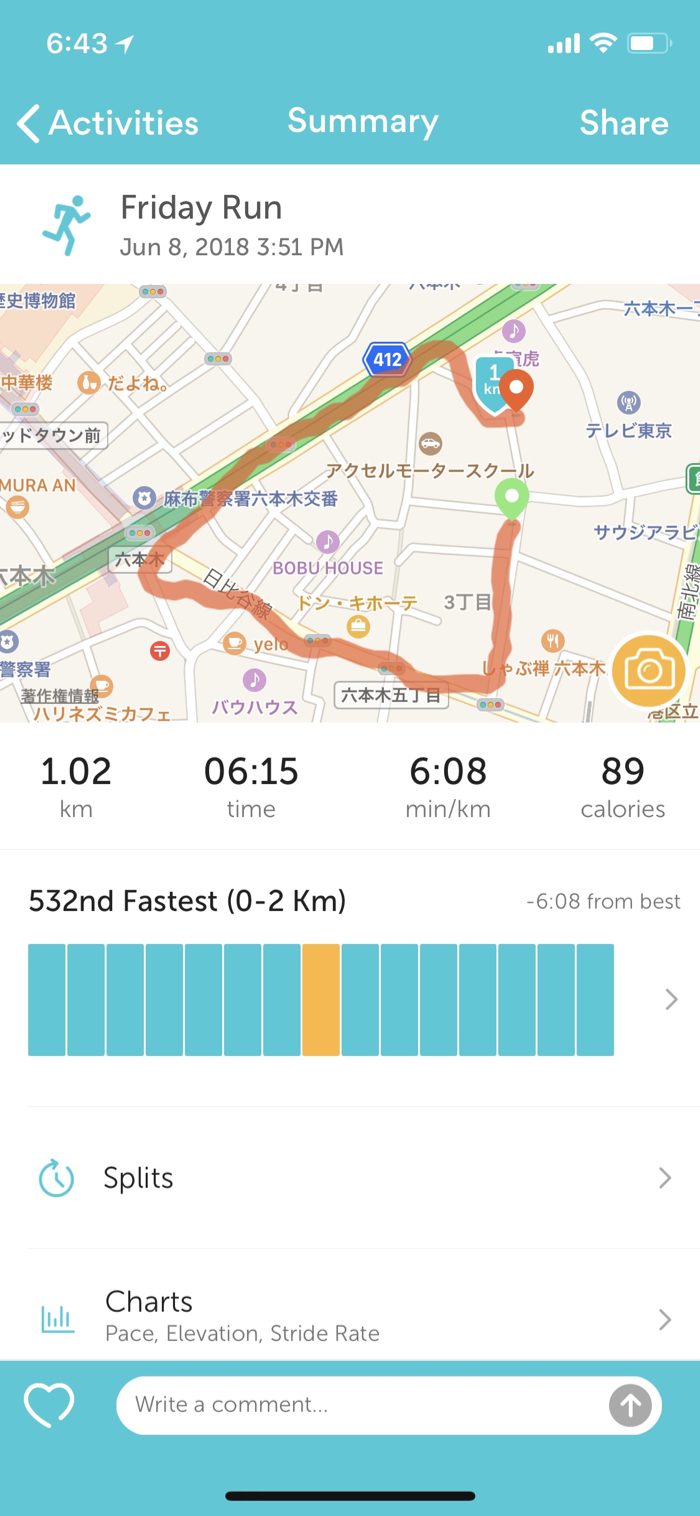700x1516 pixels.
Task: Tap the Write a comment field
Action: point(360,1405)
